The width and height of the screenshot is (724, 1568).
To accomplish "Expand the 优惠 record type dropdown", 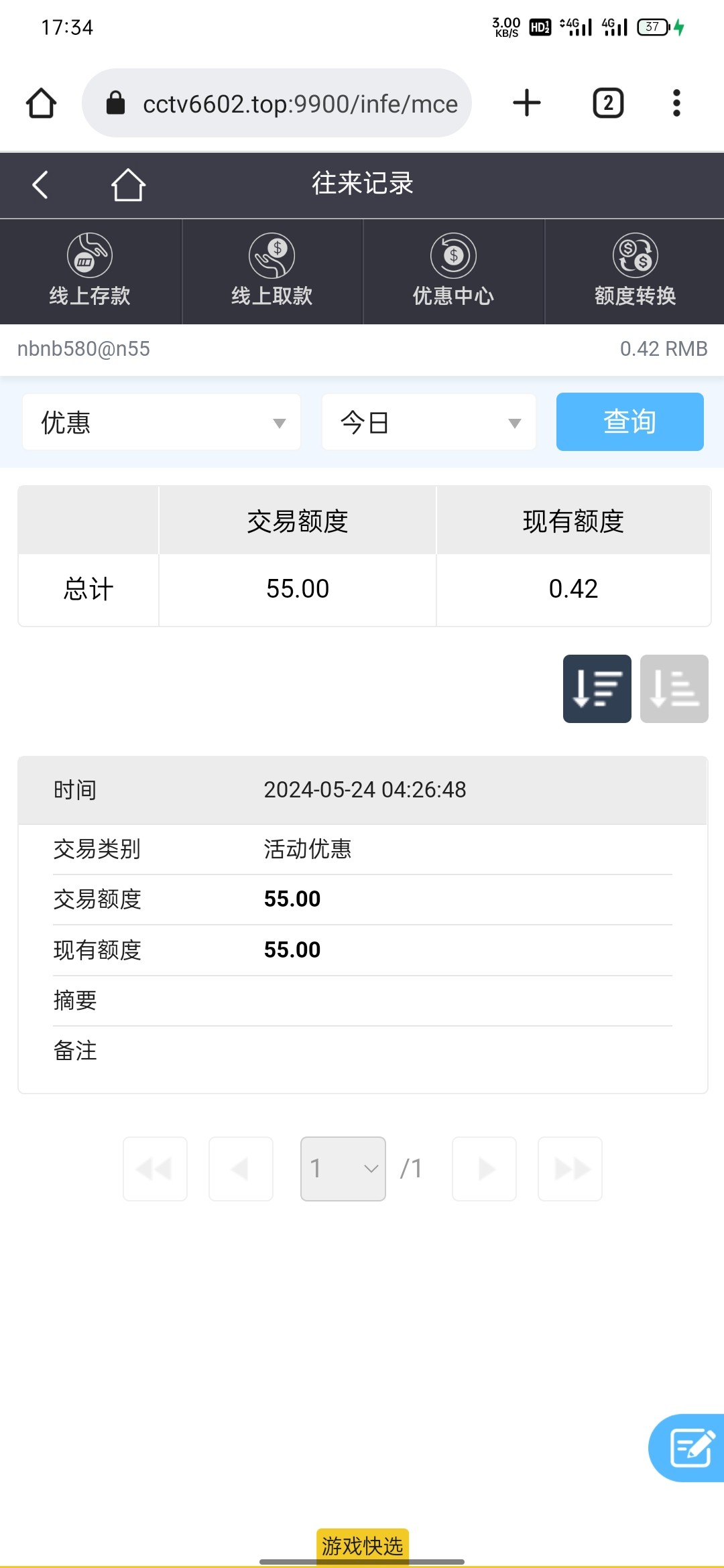I will coord(162,422).
